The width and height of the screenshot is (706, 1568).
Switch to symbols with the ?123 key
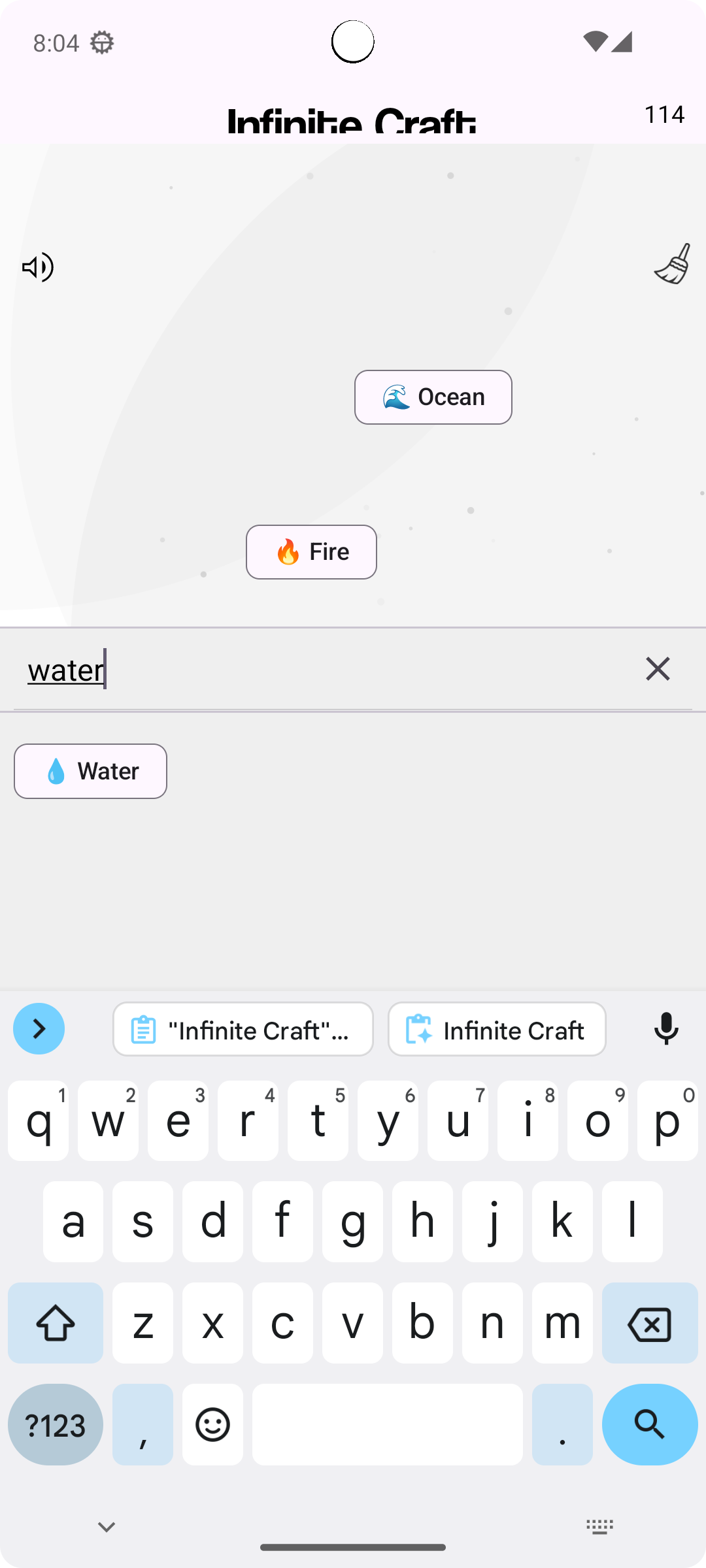55,1424
